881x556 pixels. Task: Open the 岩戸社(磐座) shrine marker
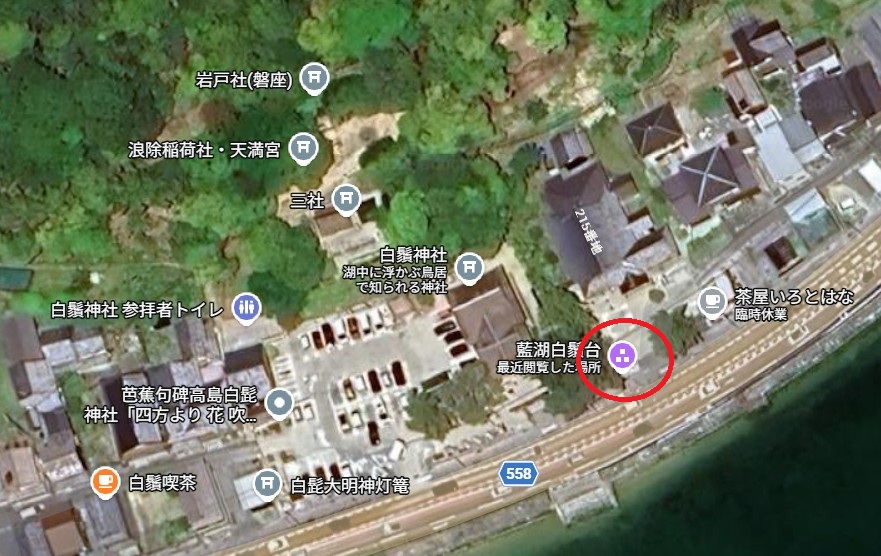(x=315, y=77)
